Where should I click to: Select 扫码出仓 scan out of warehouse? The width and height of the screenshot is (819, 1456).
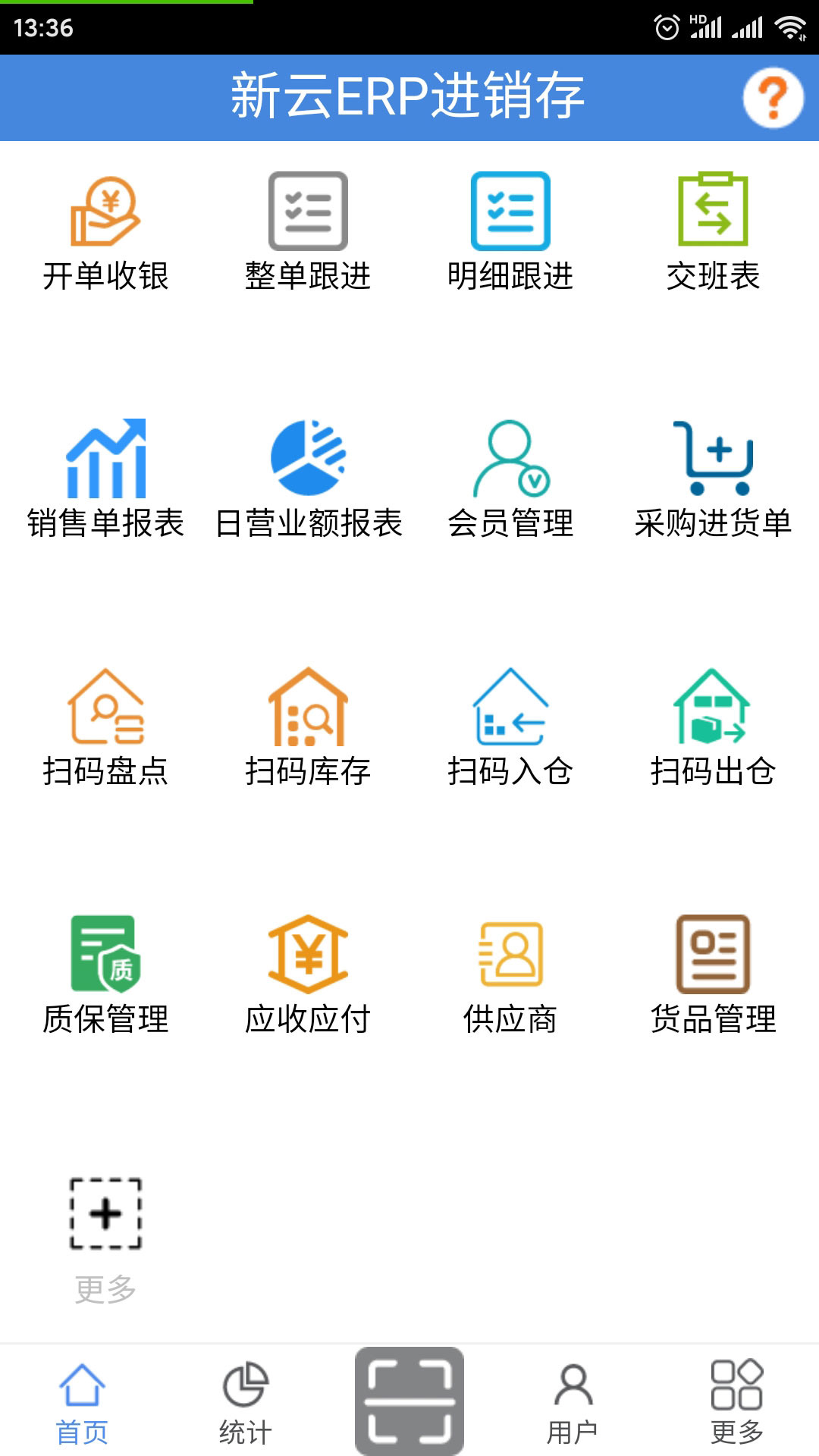(713, 726)
